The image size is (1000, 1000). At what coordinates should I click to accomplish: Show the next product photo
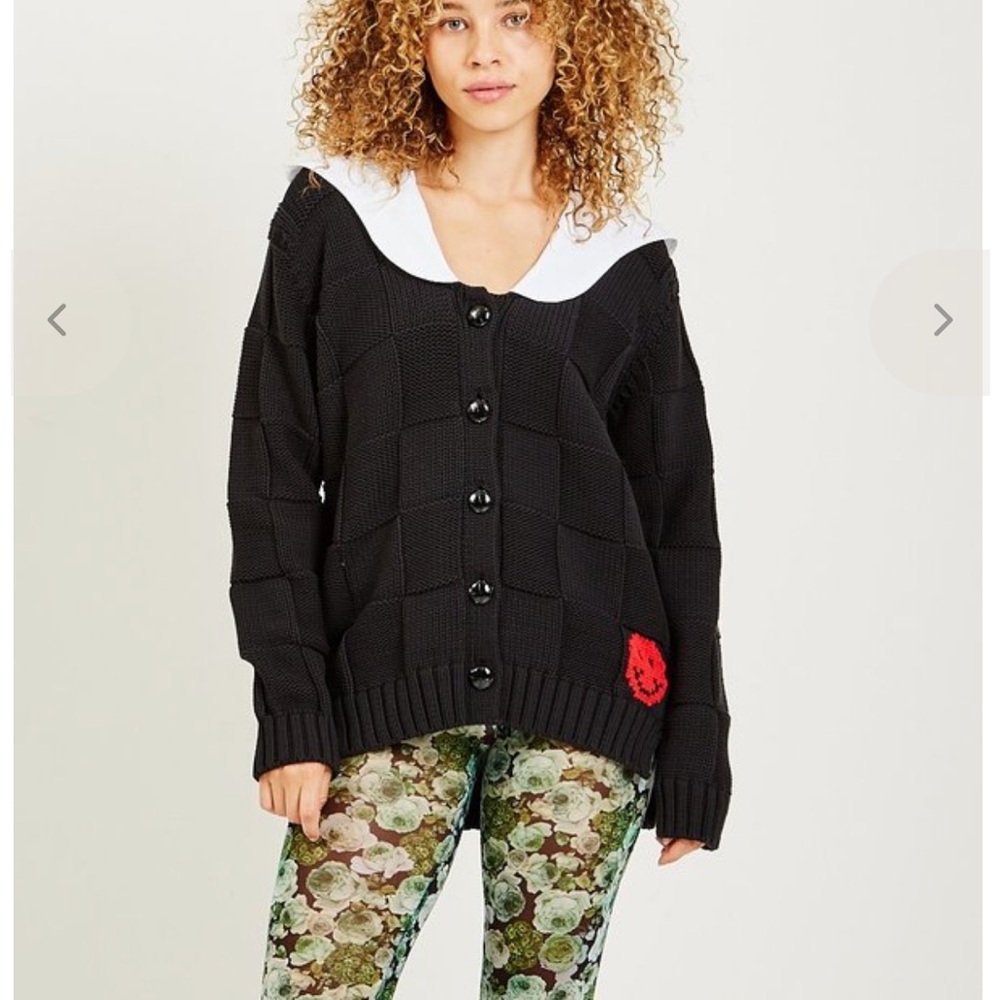coord(942,320)
